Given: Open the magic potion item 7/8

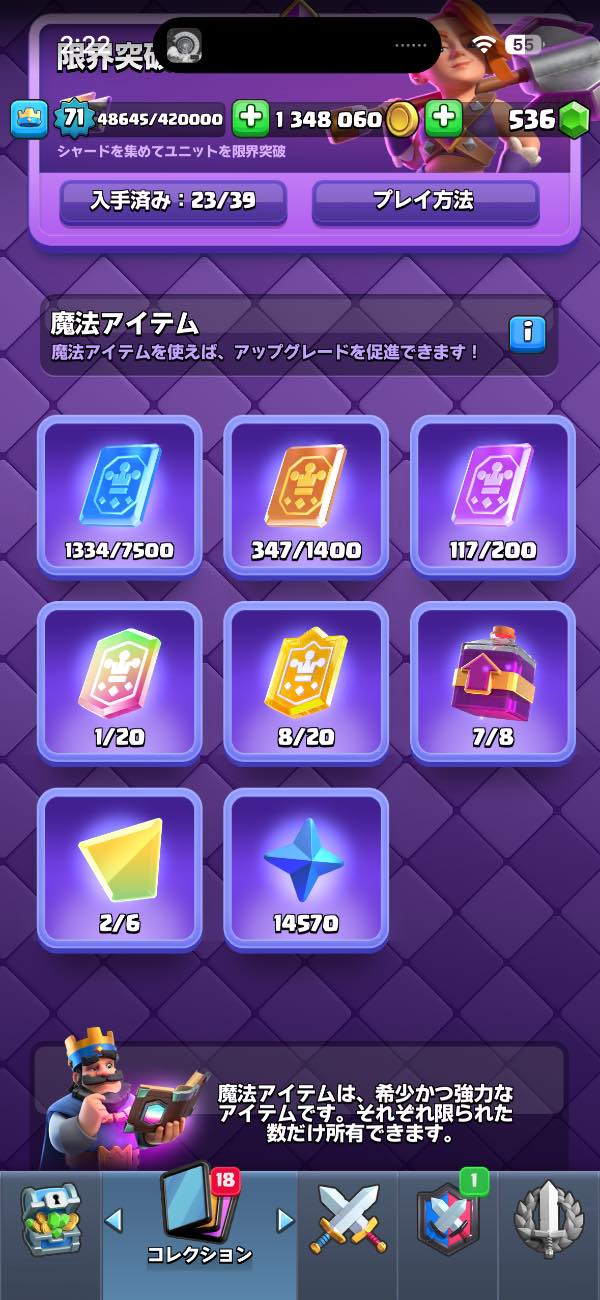Looking at the screenshot, I should click(493, 682).
